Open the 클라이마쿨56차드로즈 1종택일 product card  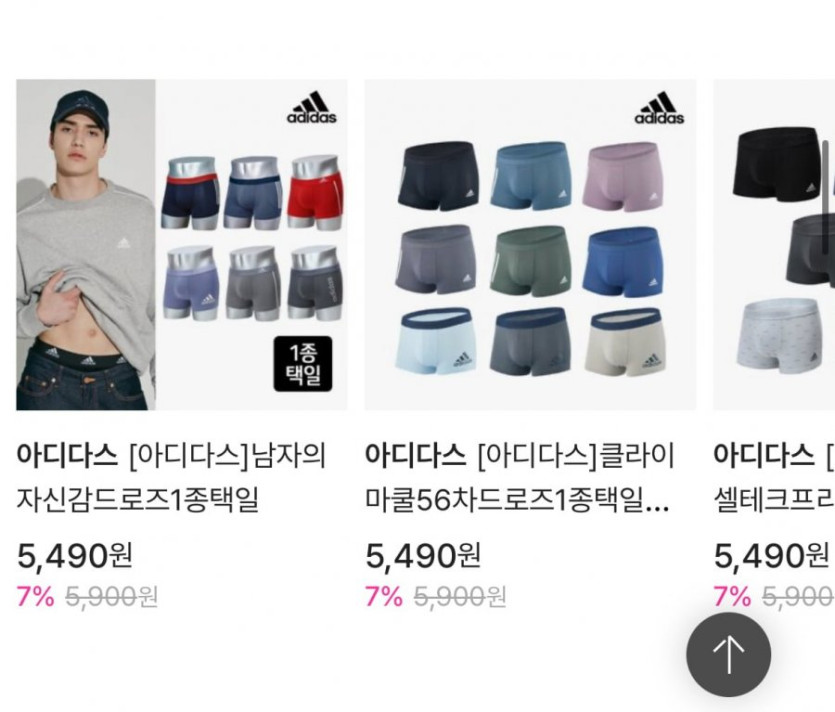pyautogui.click(x=530, y=245)
